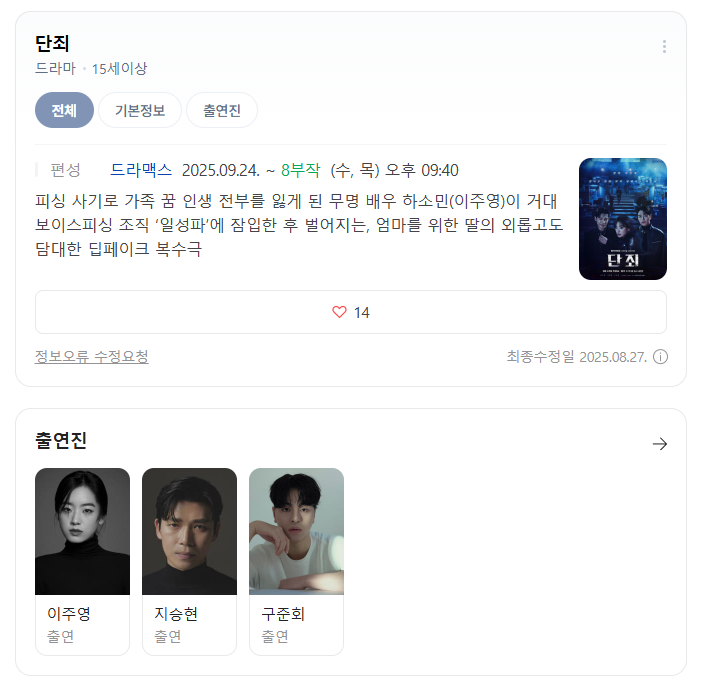This screenshot has width=702, height=689.
Task: Like the drama with the heart button
Action: [351, 312]
